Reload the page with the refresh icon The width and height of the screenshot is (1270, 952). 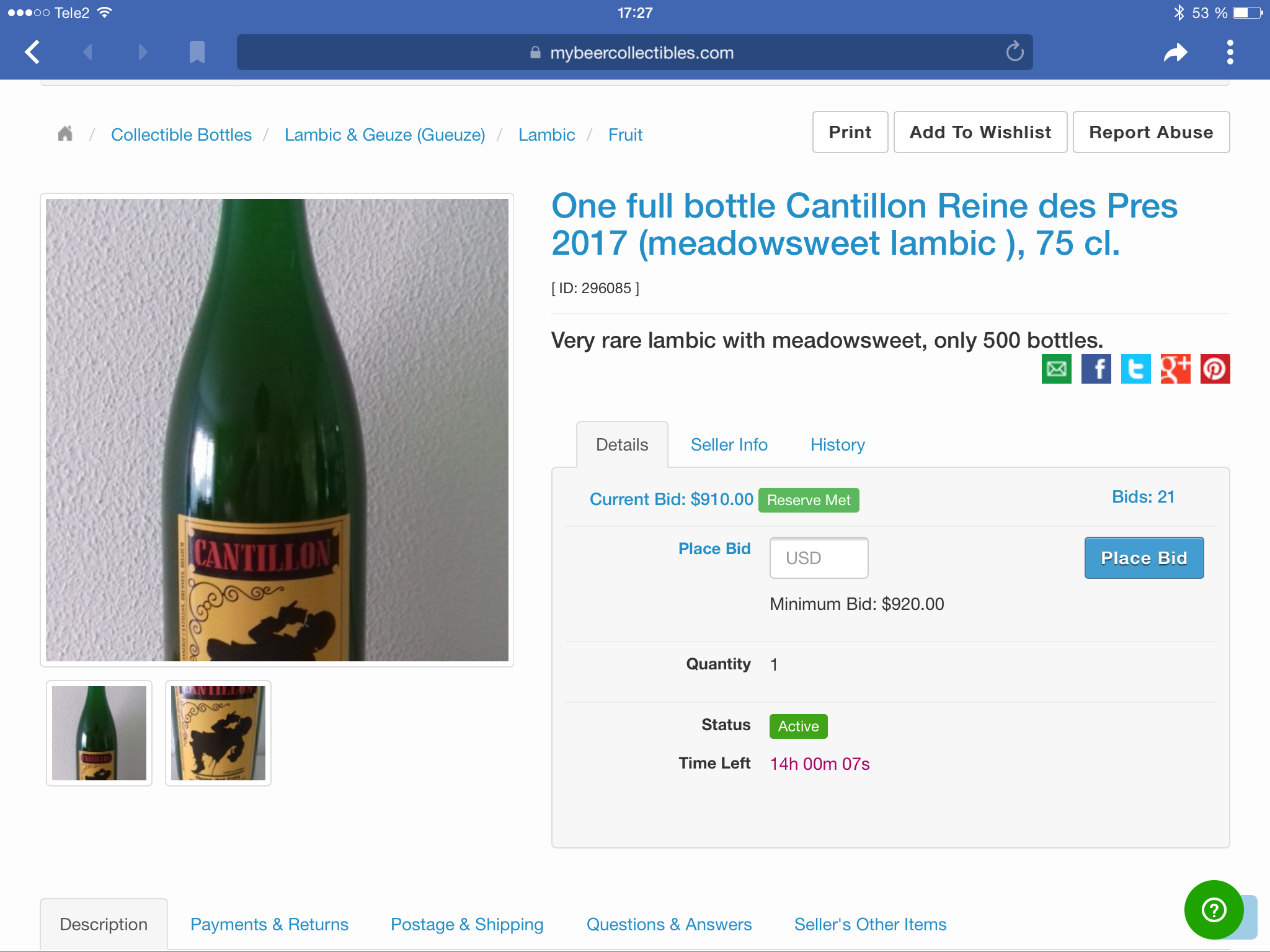(x=1015, y=52)
